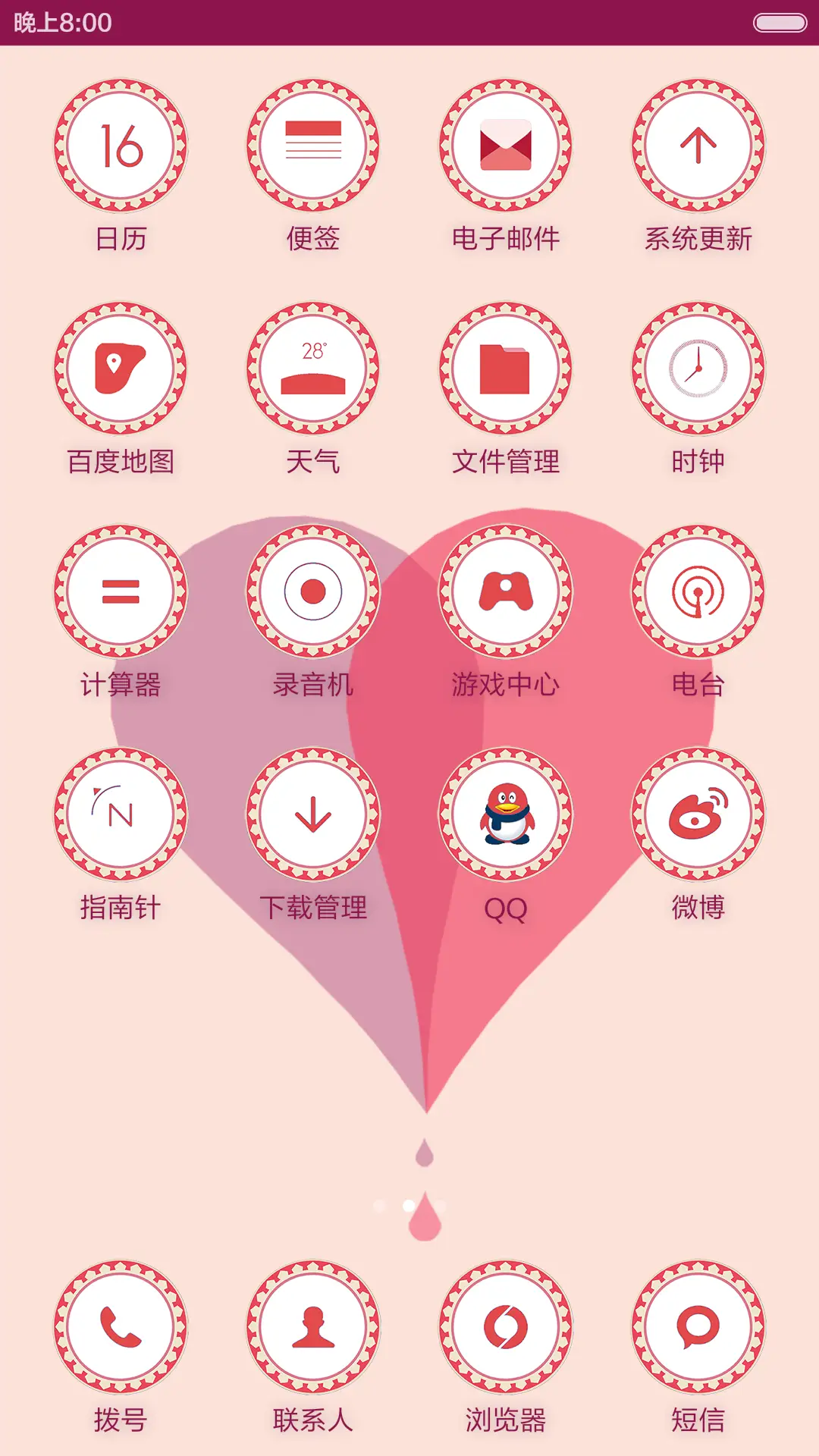
Task: Open the Weather app showing 28 degrees
Action: tap(312, 368)
